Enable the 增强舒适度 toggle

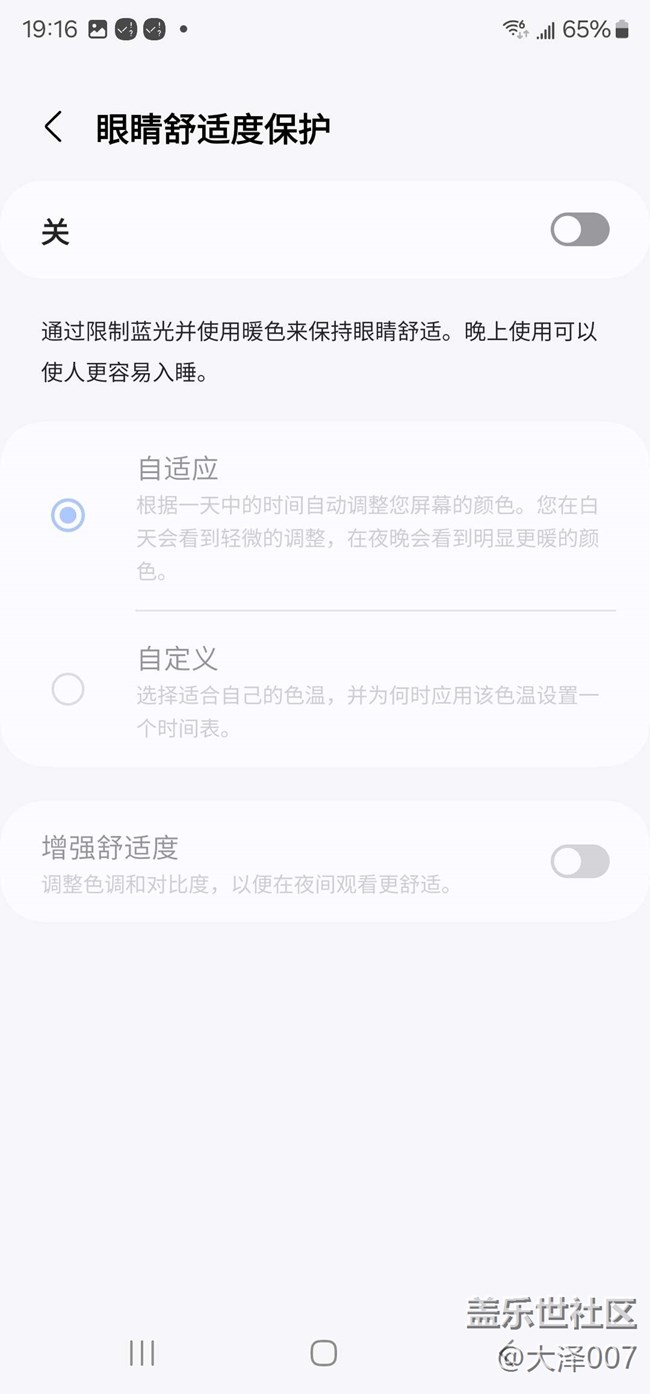(579, 861)
